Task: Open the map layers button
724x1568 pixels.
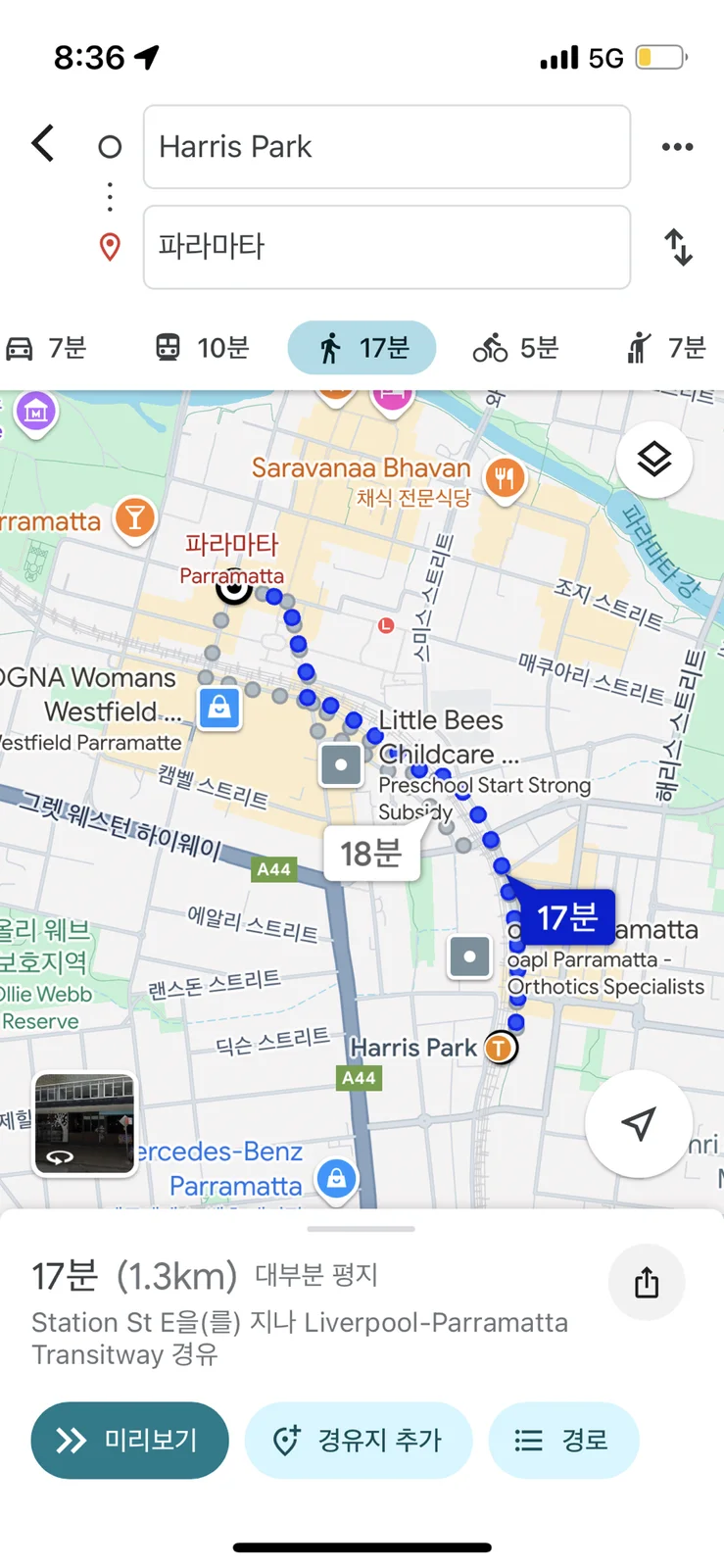Action: point(654,459)
